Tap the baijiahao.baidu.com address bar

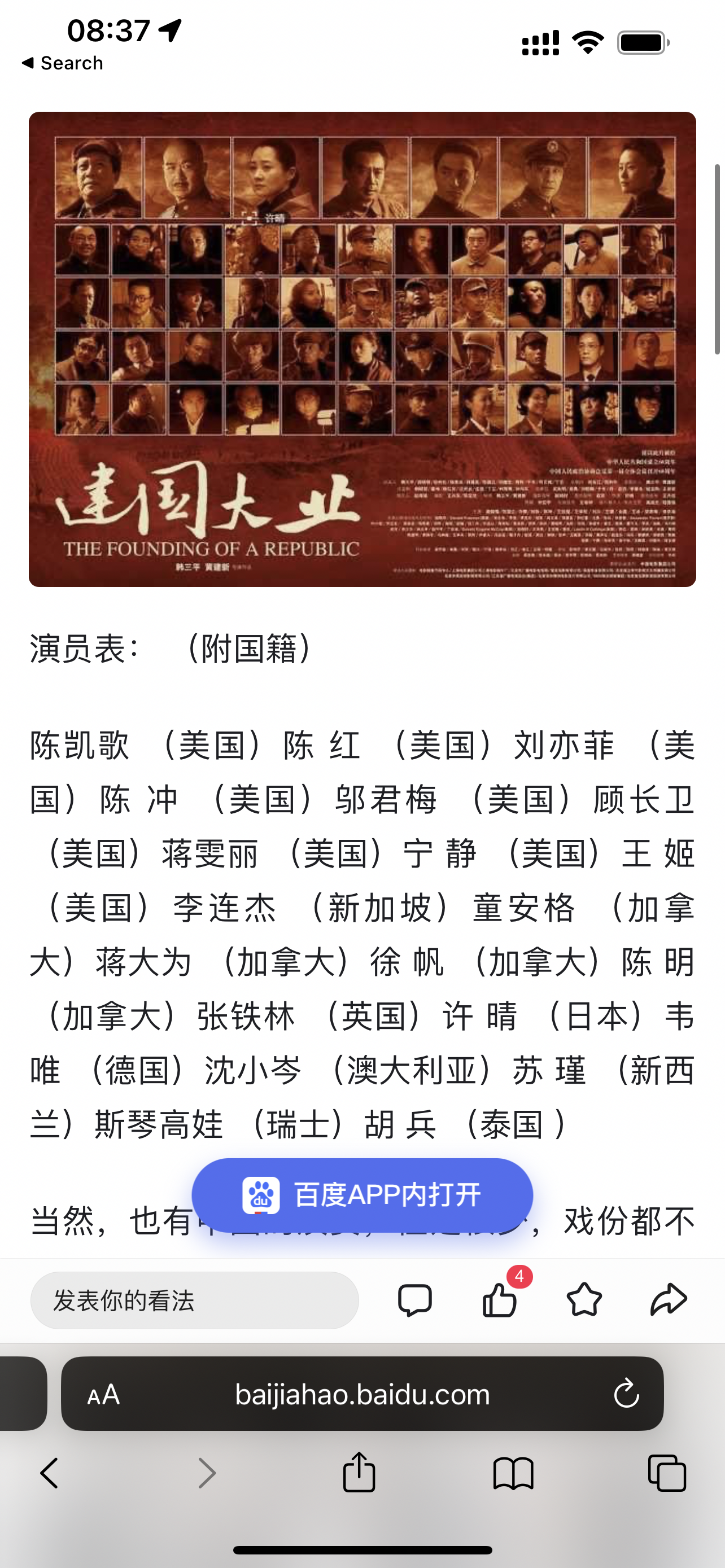[362, 1394]
